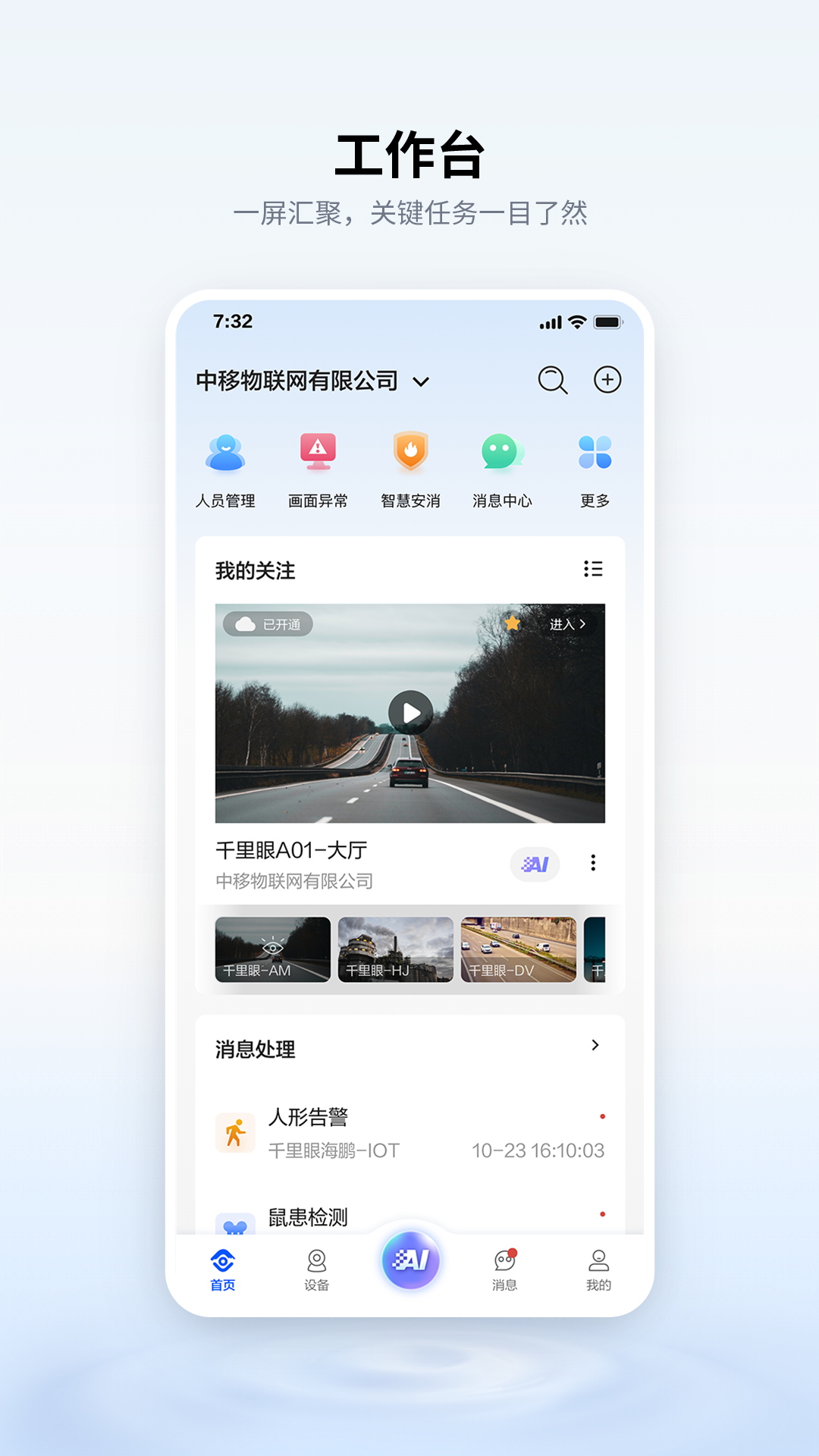Open 人员管理 (personnel management) icon

coord(225,453)
